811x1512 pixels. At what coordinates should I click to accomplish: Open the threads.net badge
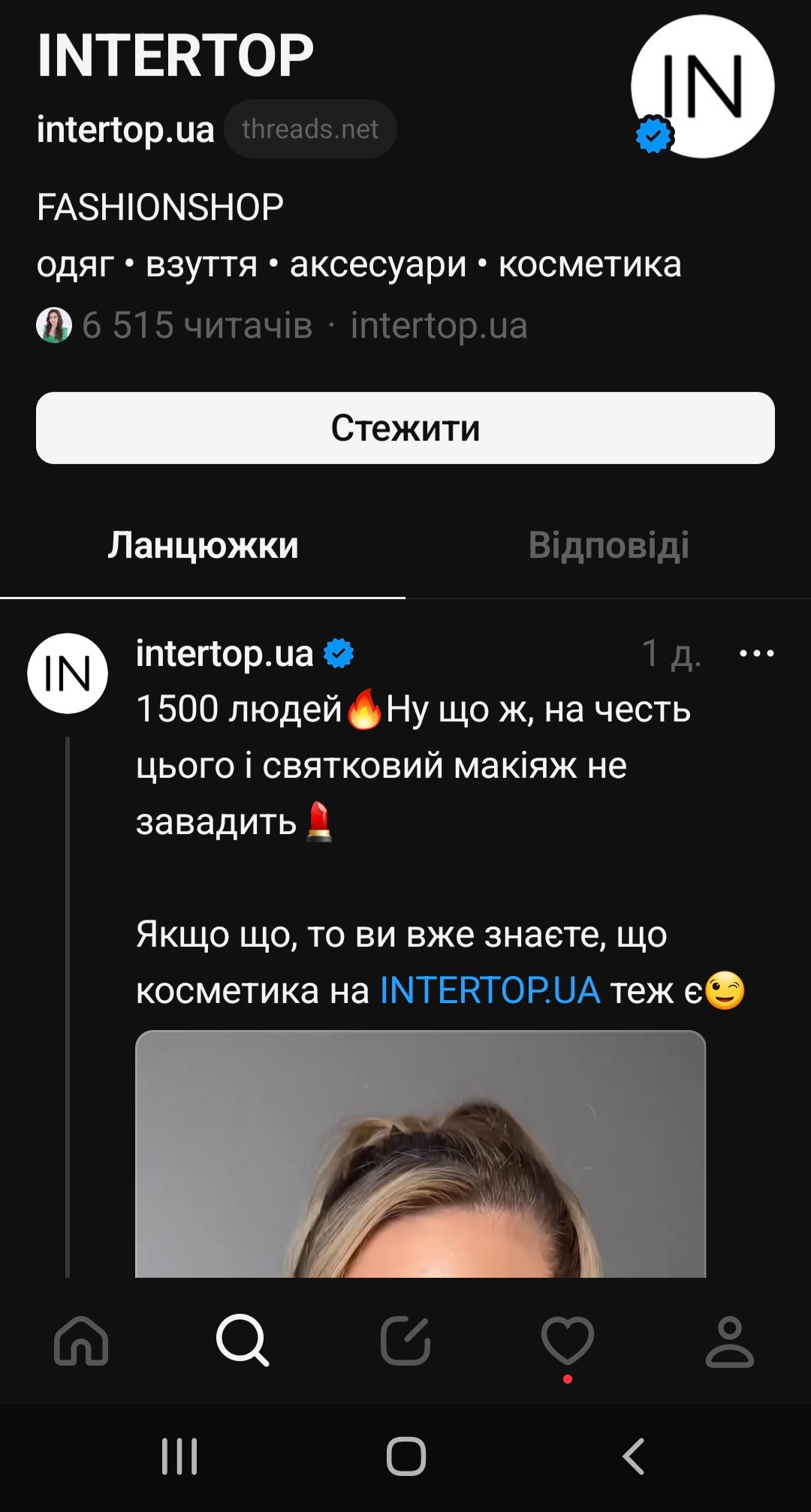310,129
